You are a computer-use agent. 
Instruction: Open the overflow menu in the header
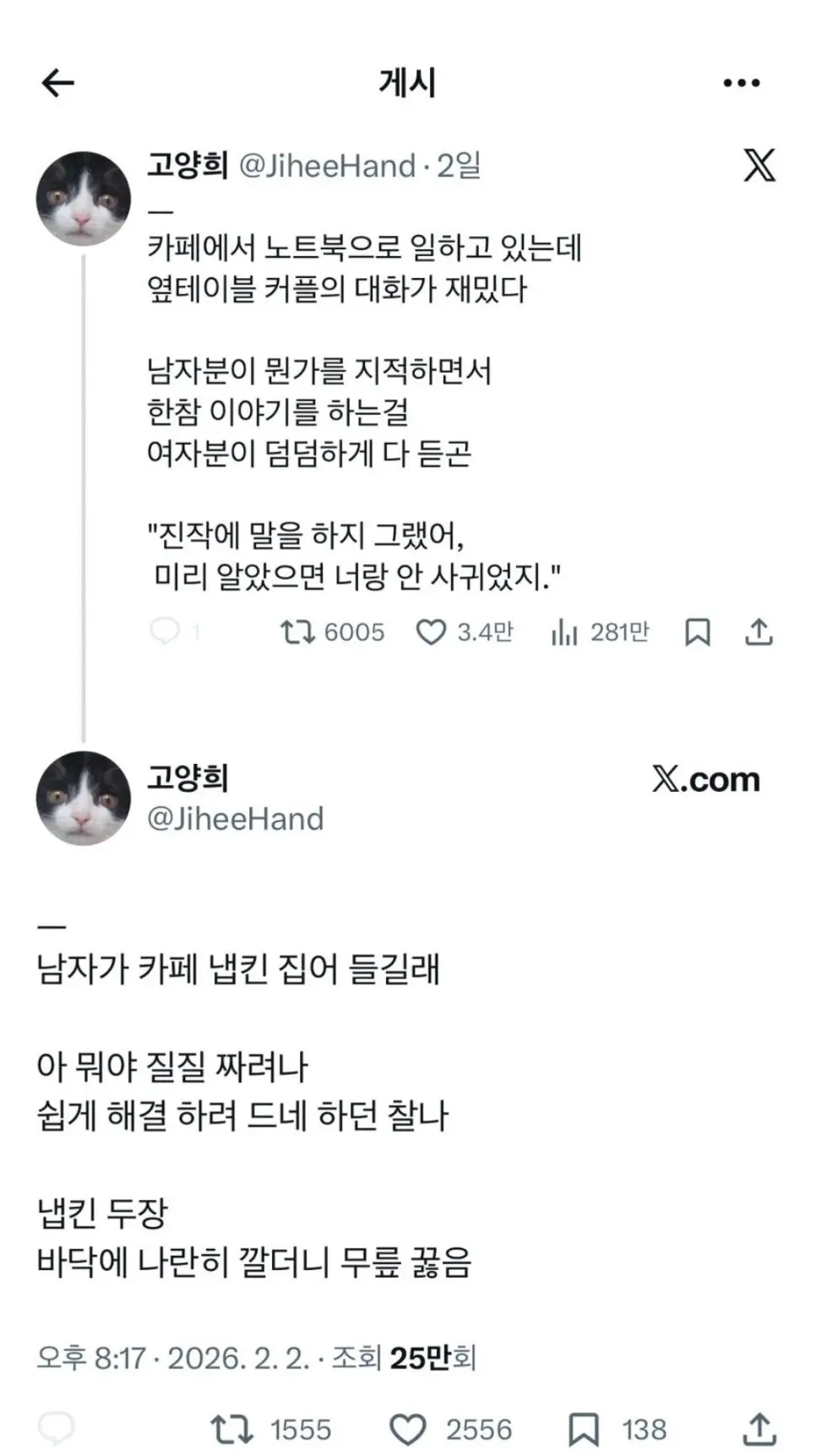[x=741, y=83]
